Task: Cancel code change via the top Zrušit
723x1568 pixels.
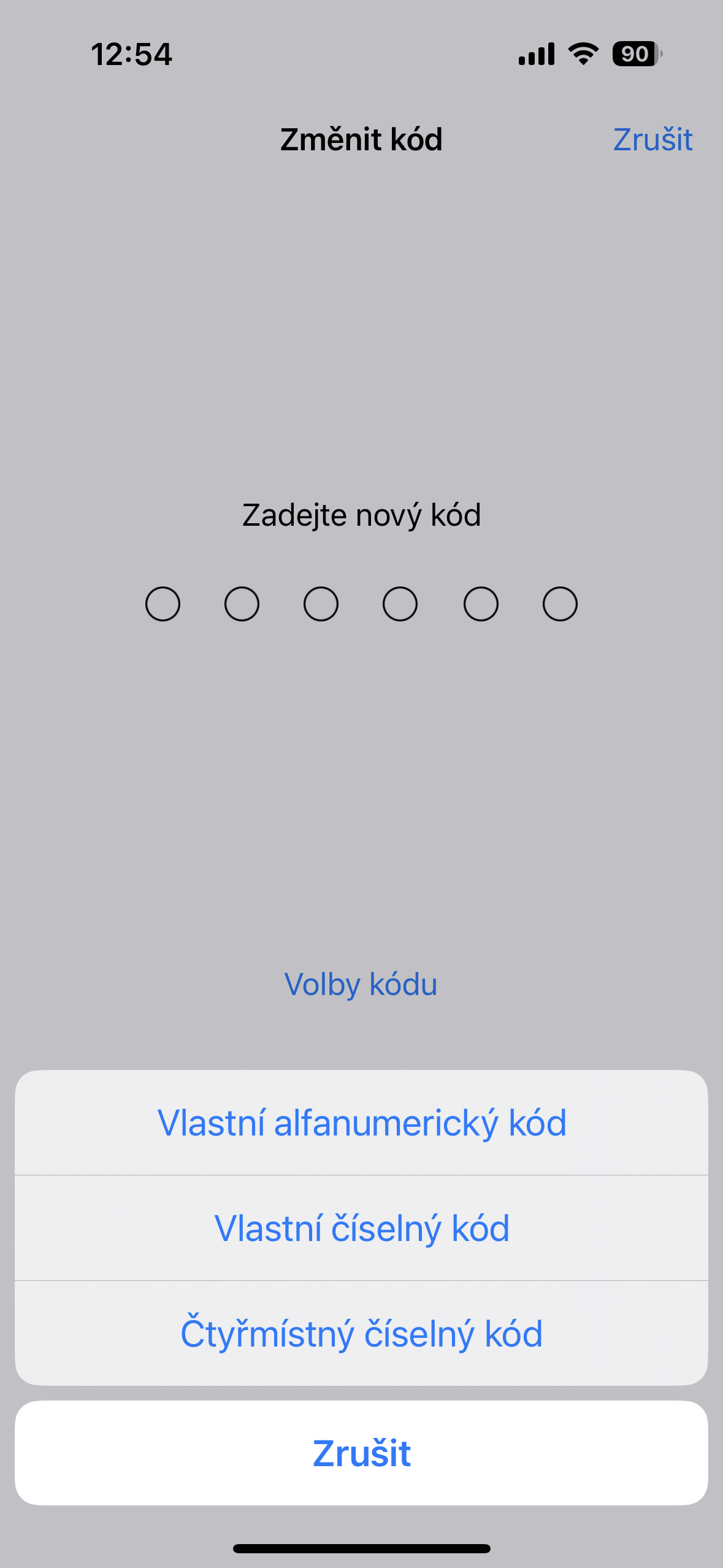Action: point(652,140)
